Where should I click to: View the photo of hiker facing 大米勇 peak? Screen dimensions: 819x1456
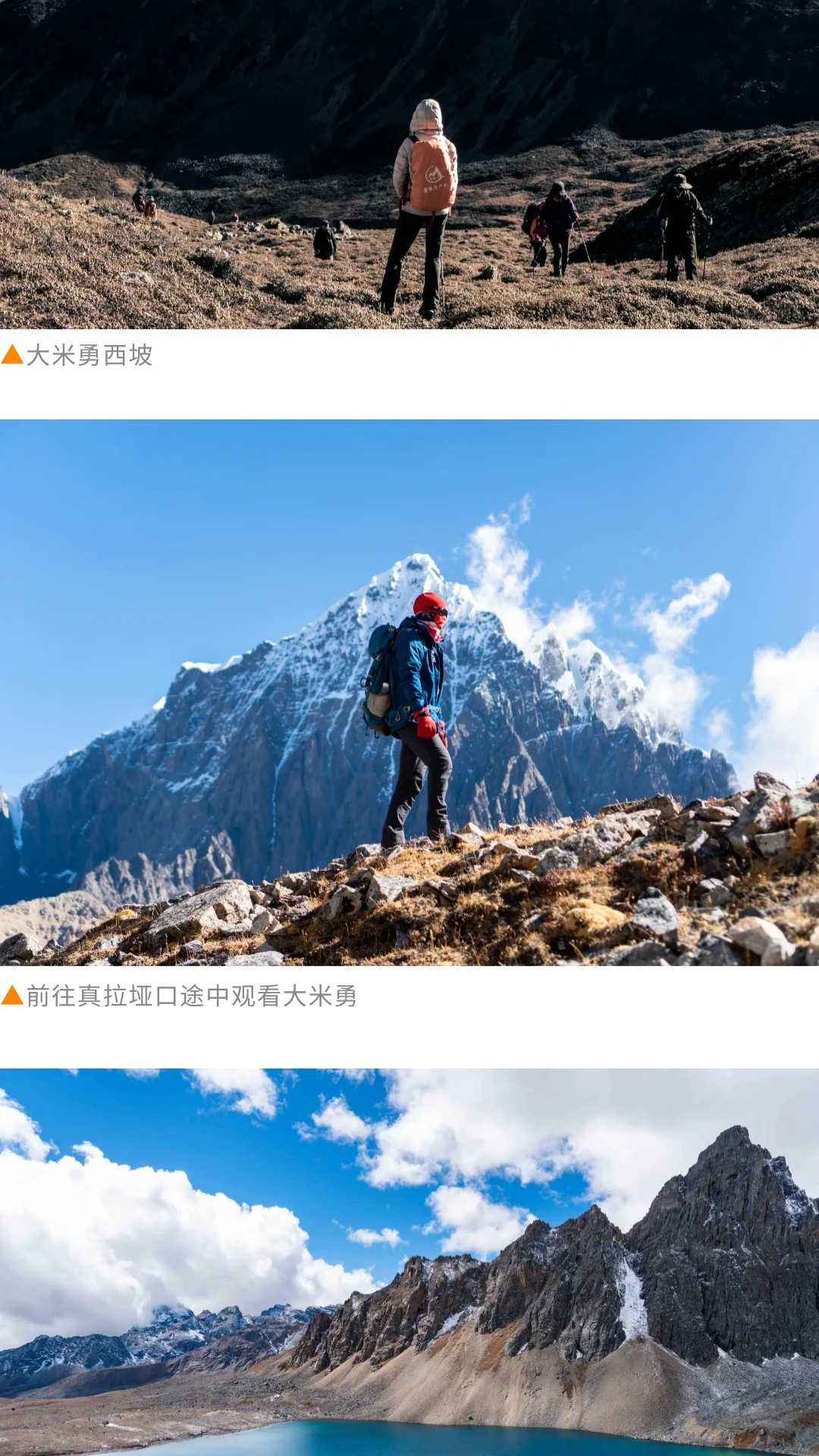click(409, 692)
